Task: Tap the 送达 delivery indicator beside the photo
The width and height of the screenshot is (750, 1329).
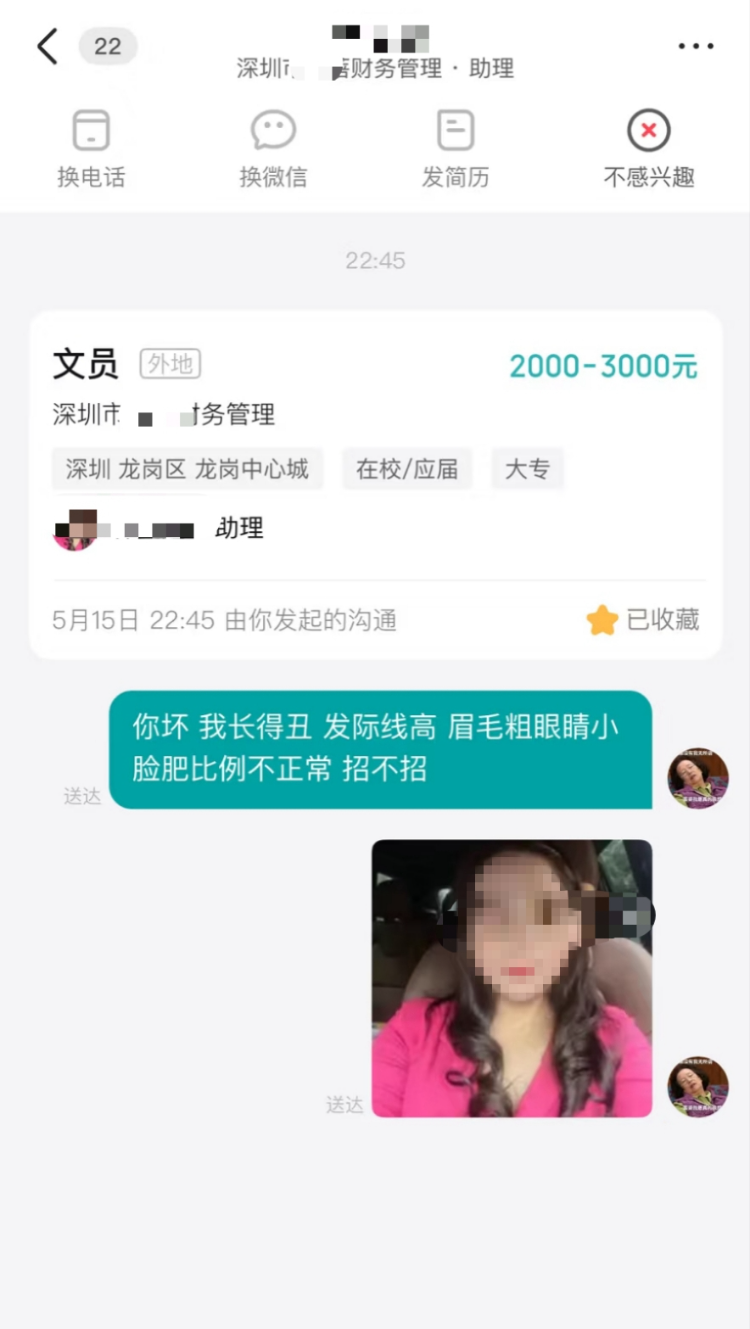Action: 345,1106
